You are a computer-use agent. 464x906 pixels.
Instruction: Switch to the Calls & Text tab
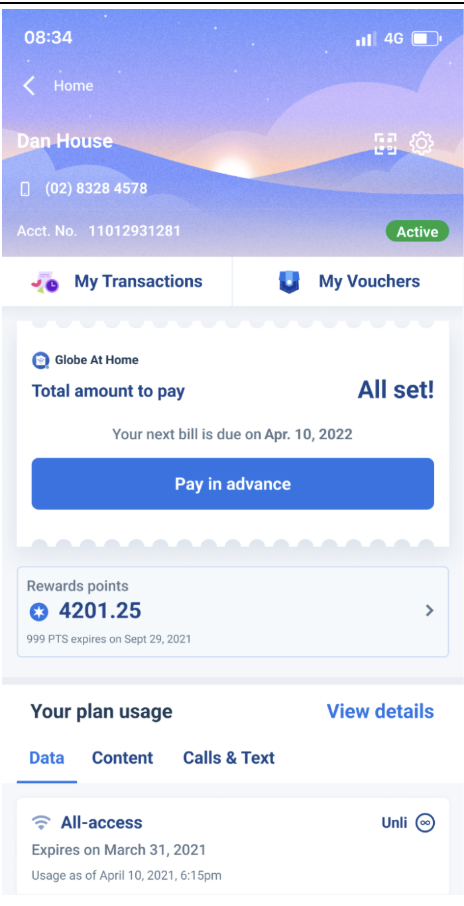point(229,758)
